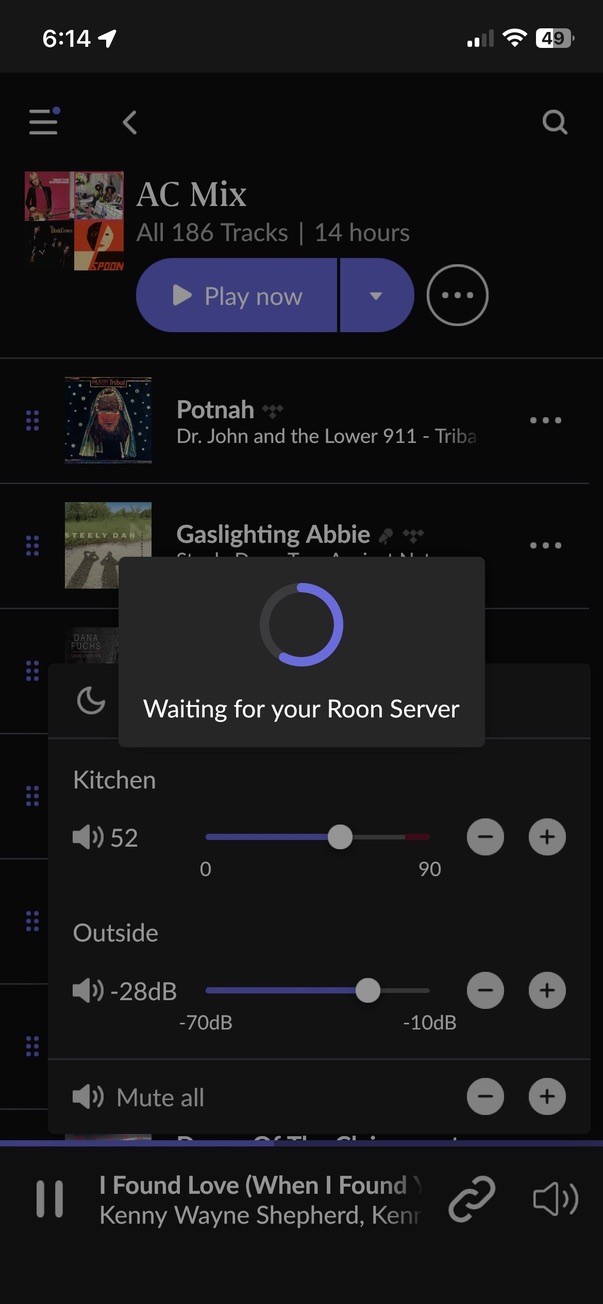The image size is (603, 1304).
Task: Open the search icon
Action: coord(554,122)
